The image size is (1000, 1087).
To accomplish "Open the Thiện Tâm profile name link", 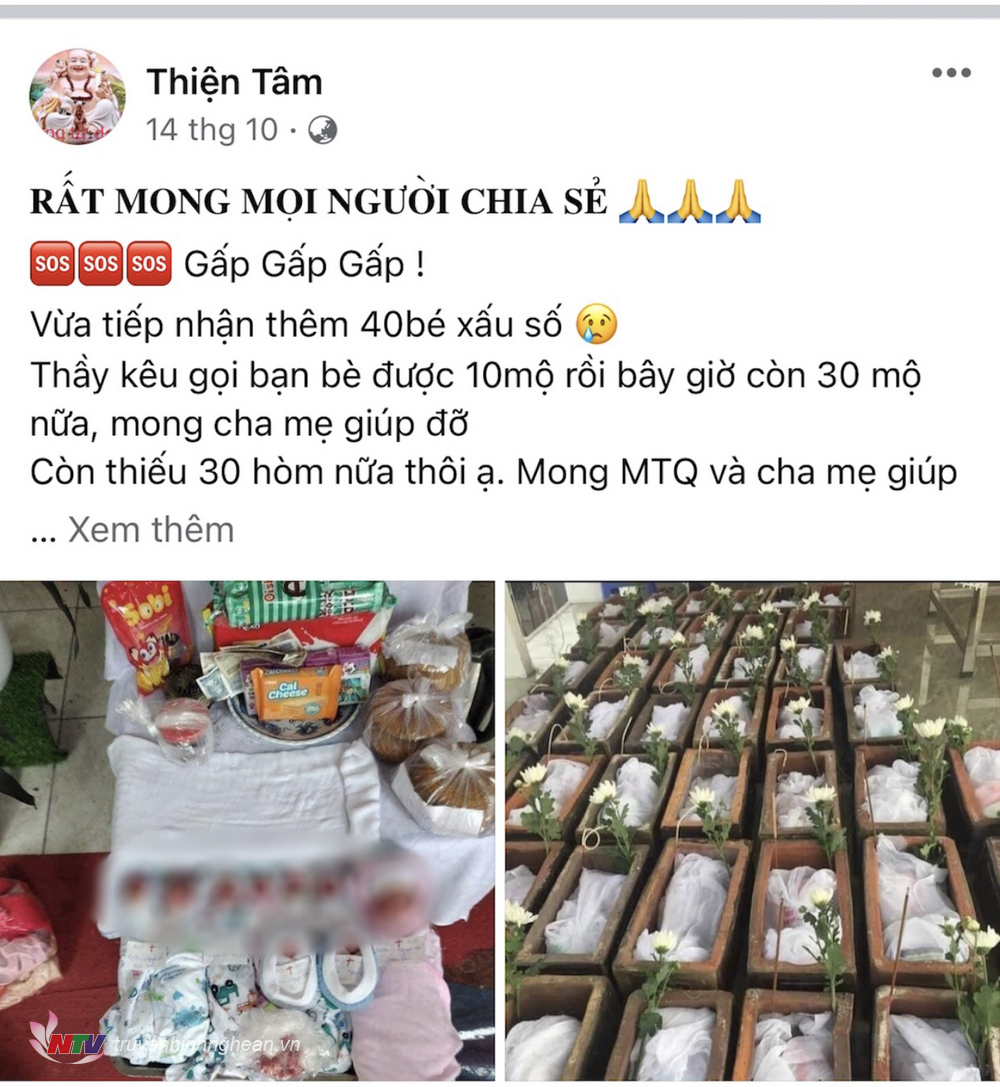I will (235, 82).
